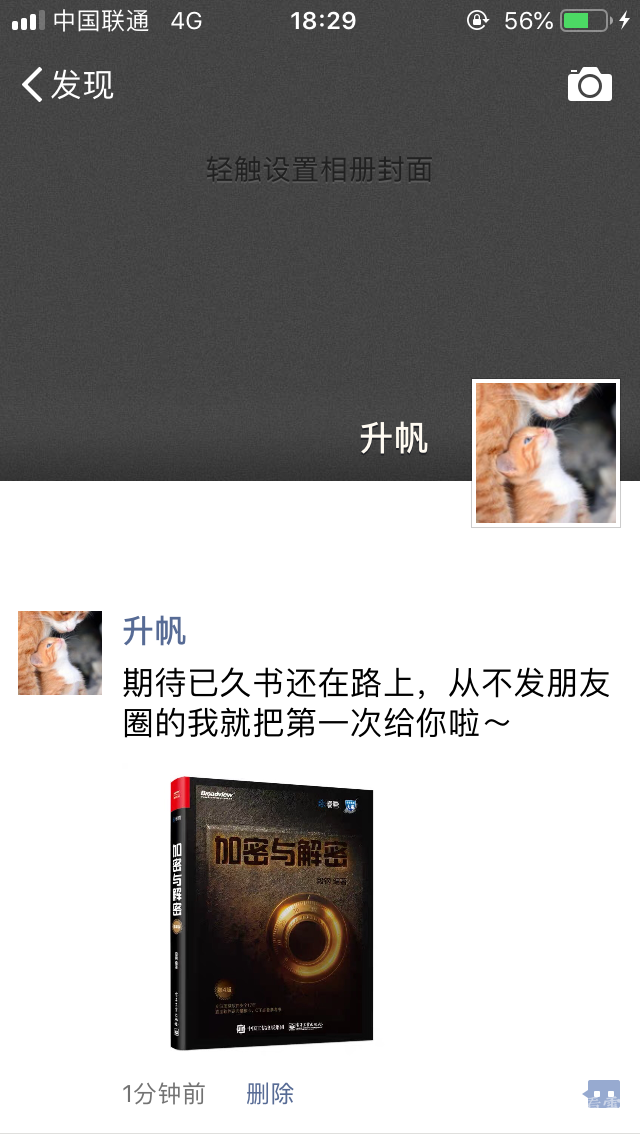Open the like and comment menu icon
This screenshot has width=640, height=1136.
[602, 1095]
